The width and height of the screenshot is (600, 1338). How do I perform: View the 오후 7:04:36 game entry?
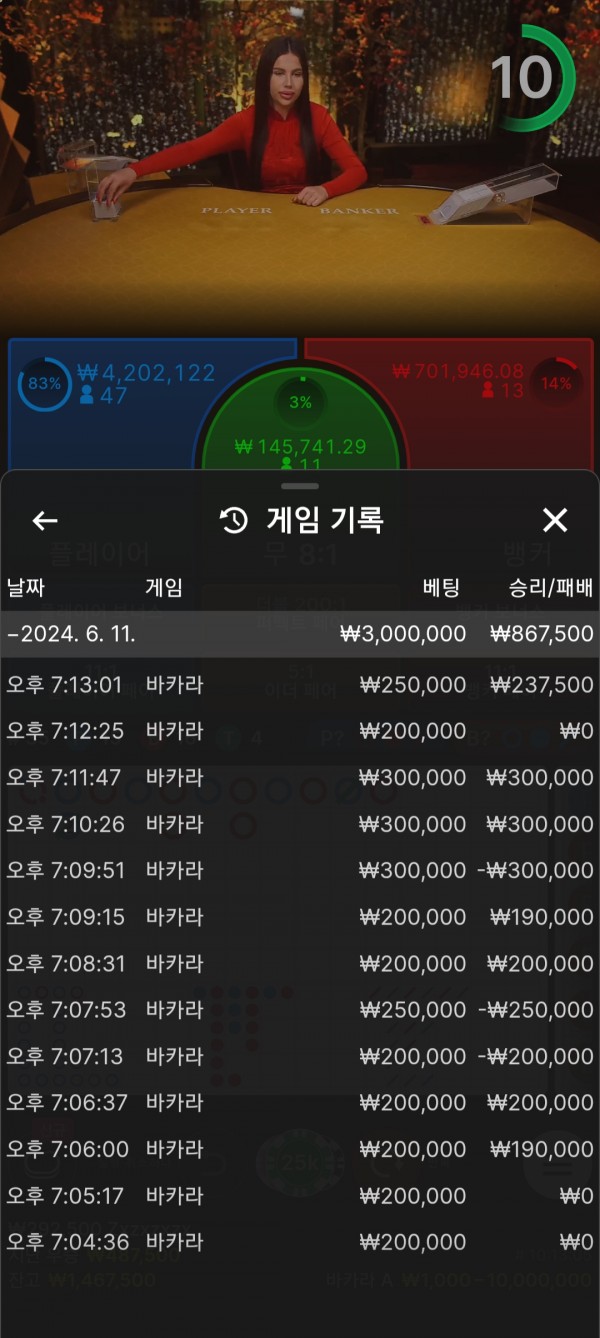(x=300, y=1242)
